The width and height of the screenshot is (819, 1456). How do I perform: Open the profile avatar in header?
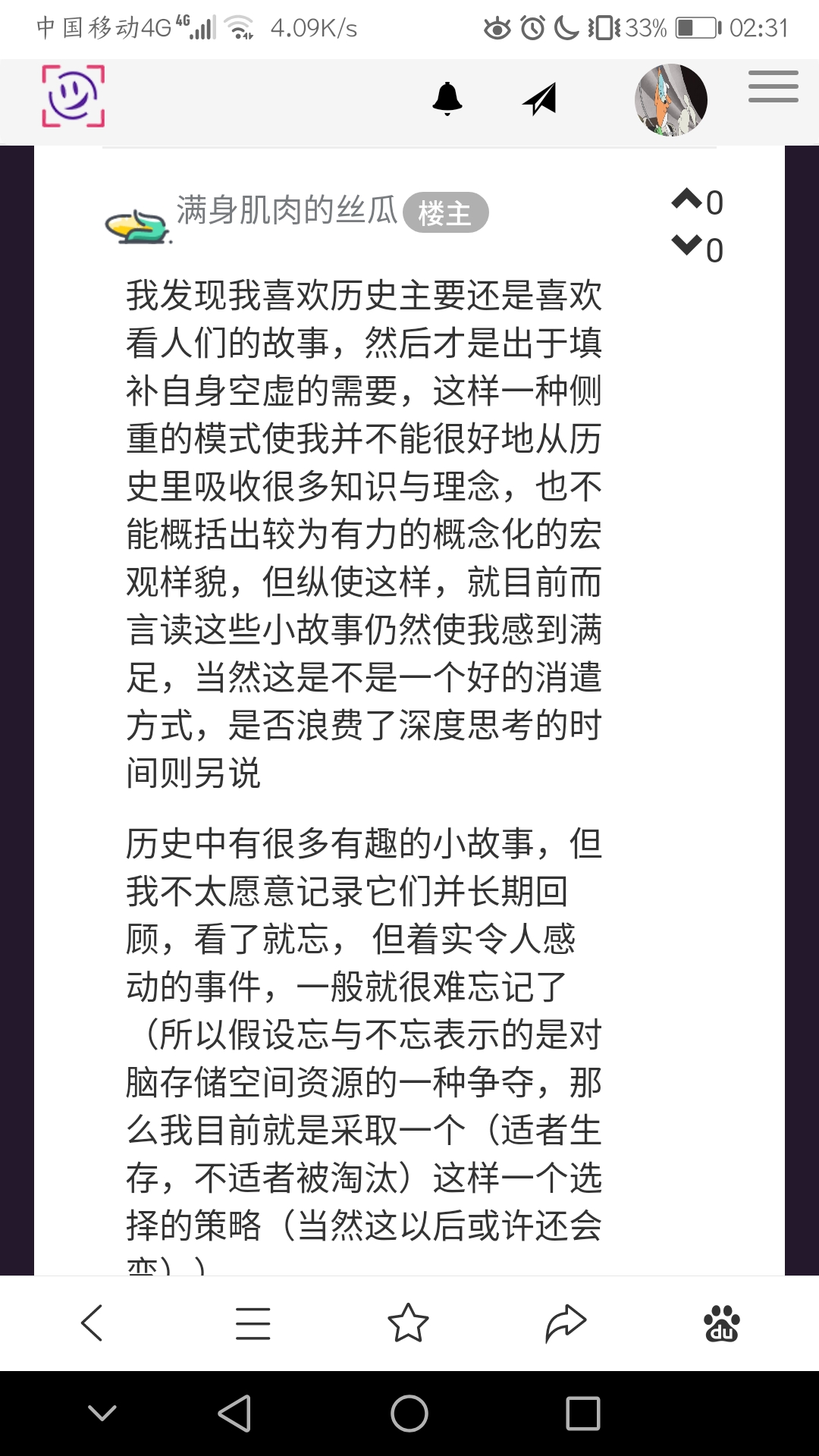[x=670, y=100]
